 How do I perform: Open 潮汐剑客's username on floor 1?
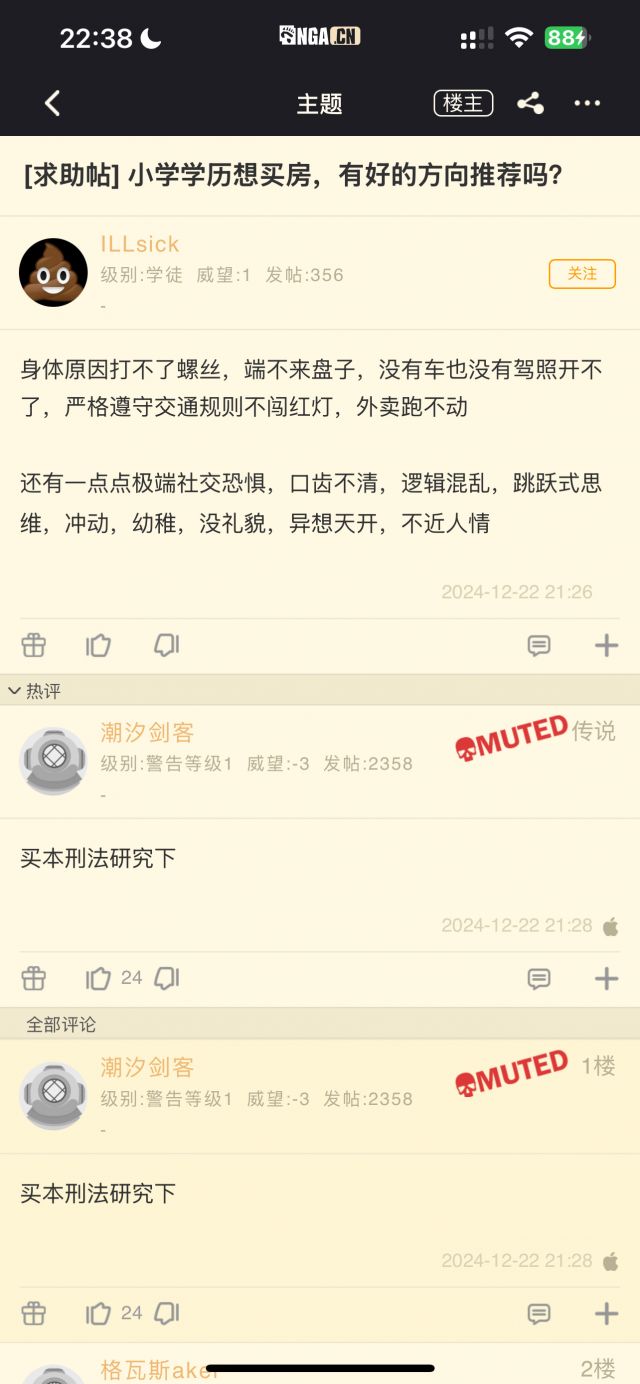pos(147,1067)
